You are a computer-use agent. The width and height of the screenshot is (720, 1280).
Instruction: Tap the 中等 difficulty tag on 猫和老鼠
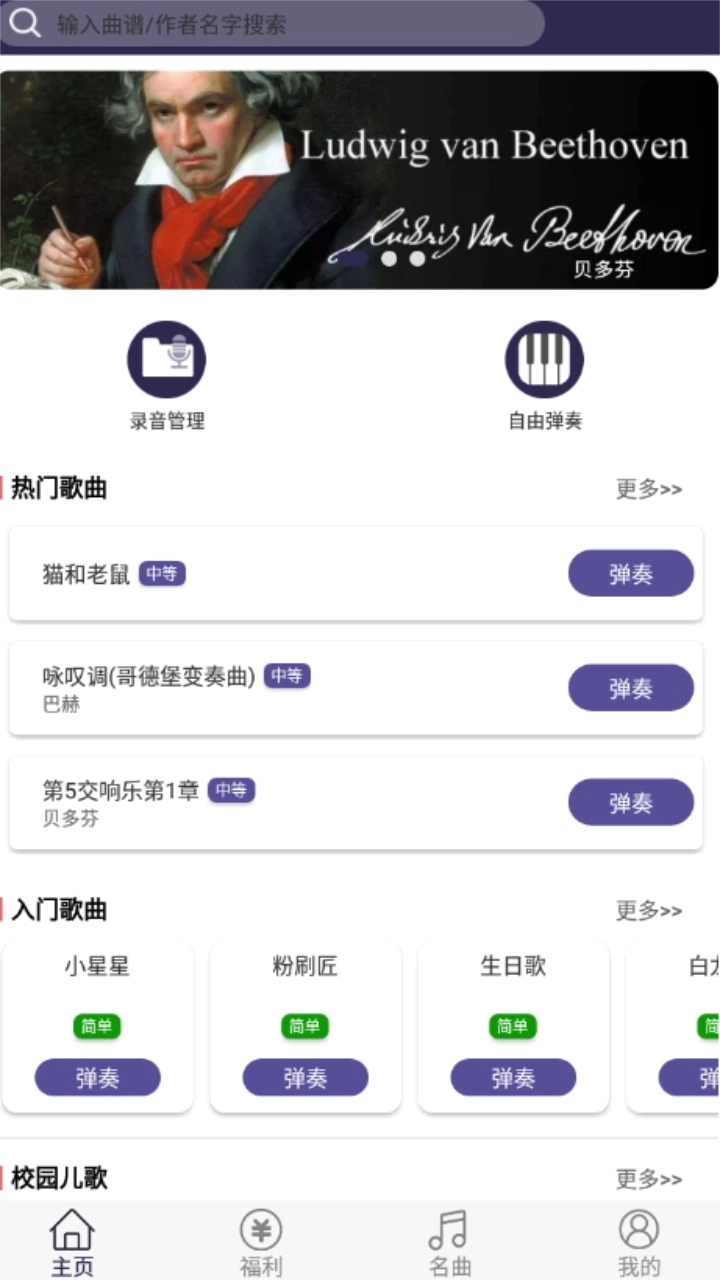tap(162, 574)
